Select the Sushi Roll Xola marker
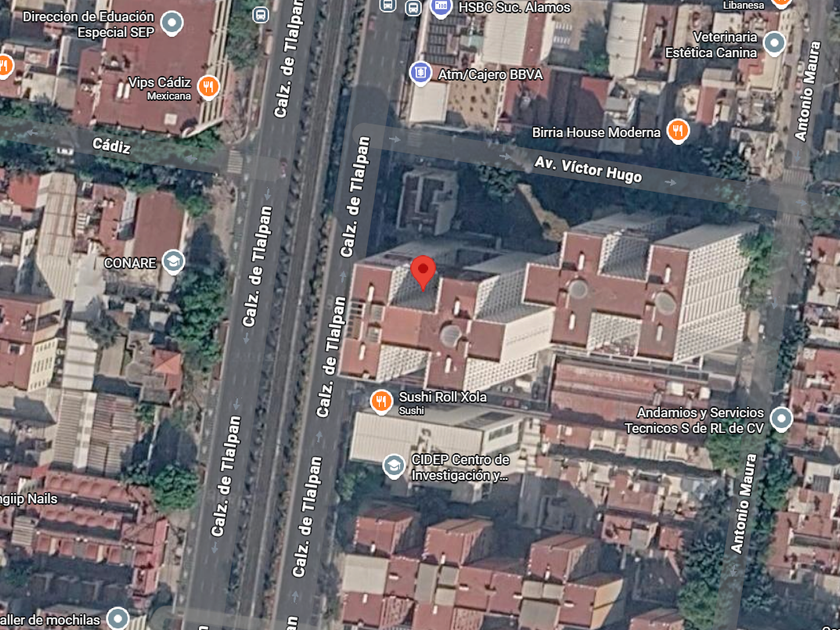The height and width of the screenshot is (630, 840). click(381, 402)
